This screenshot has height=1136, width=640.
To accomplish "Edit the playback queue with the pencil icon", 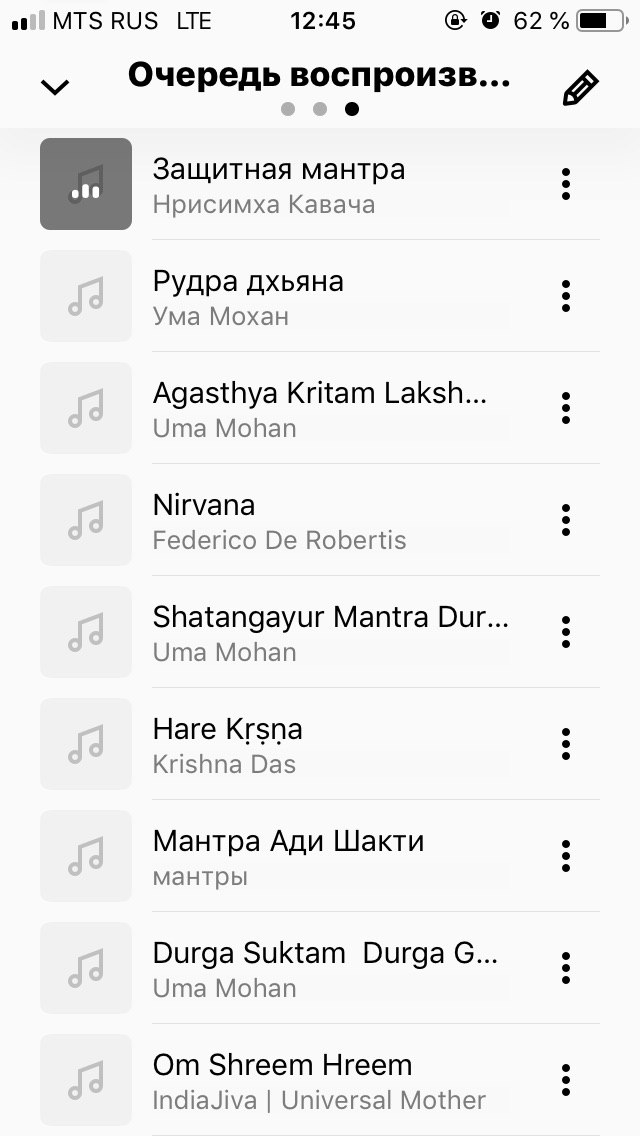I will (581, 88).
